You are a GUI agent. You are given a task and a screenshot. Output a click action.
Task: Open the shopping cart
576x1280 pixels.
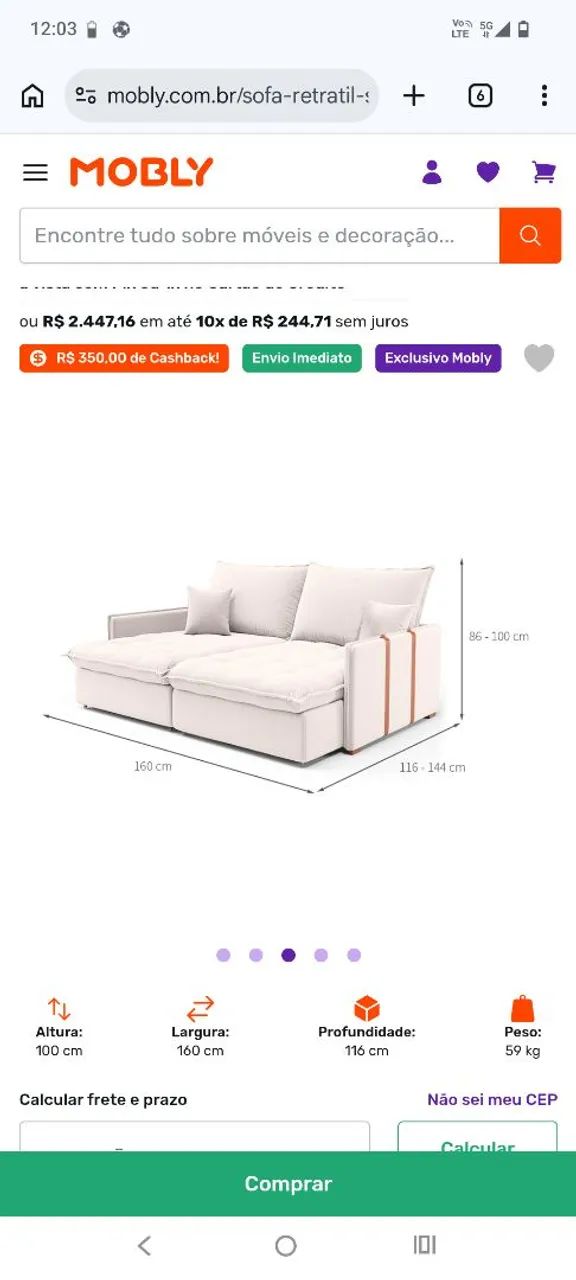(544, 172)
